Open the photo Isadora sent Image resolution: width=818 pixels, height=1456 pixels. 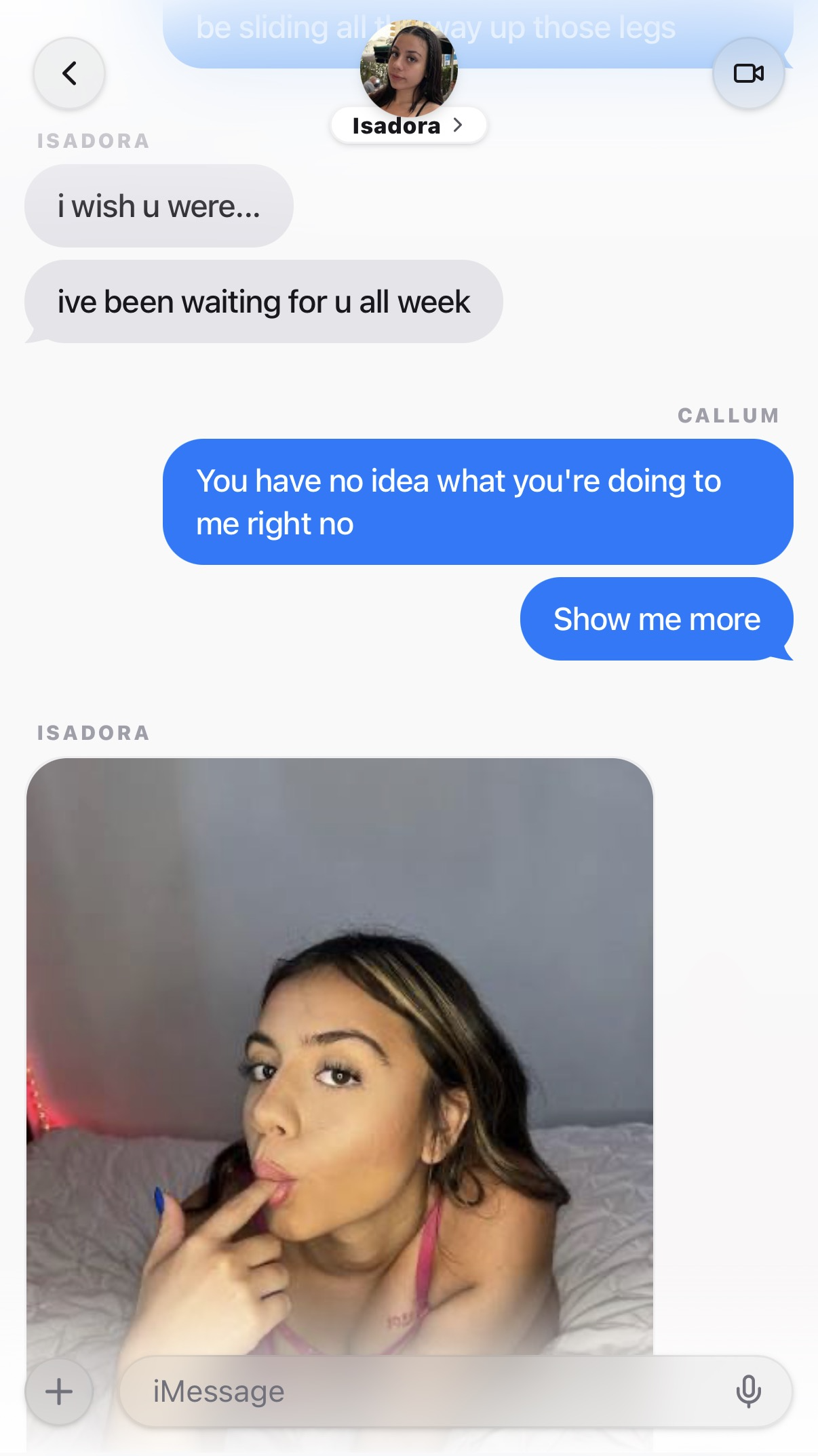[340, 1058]
